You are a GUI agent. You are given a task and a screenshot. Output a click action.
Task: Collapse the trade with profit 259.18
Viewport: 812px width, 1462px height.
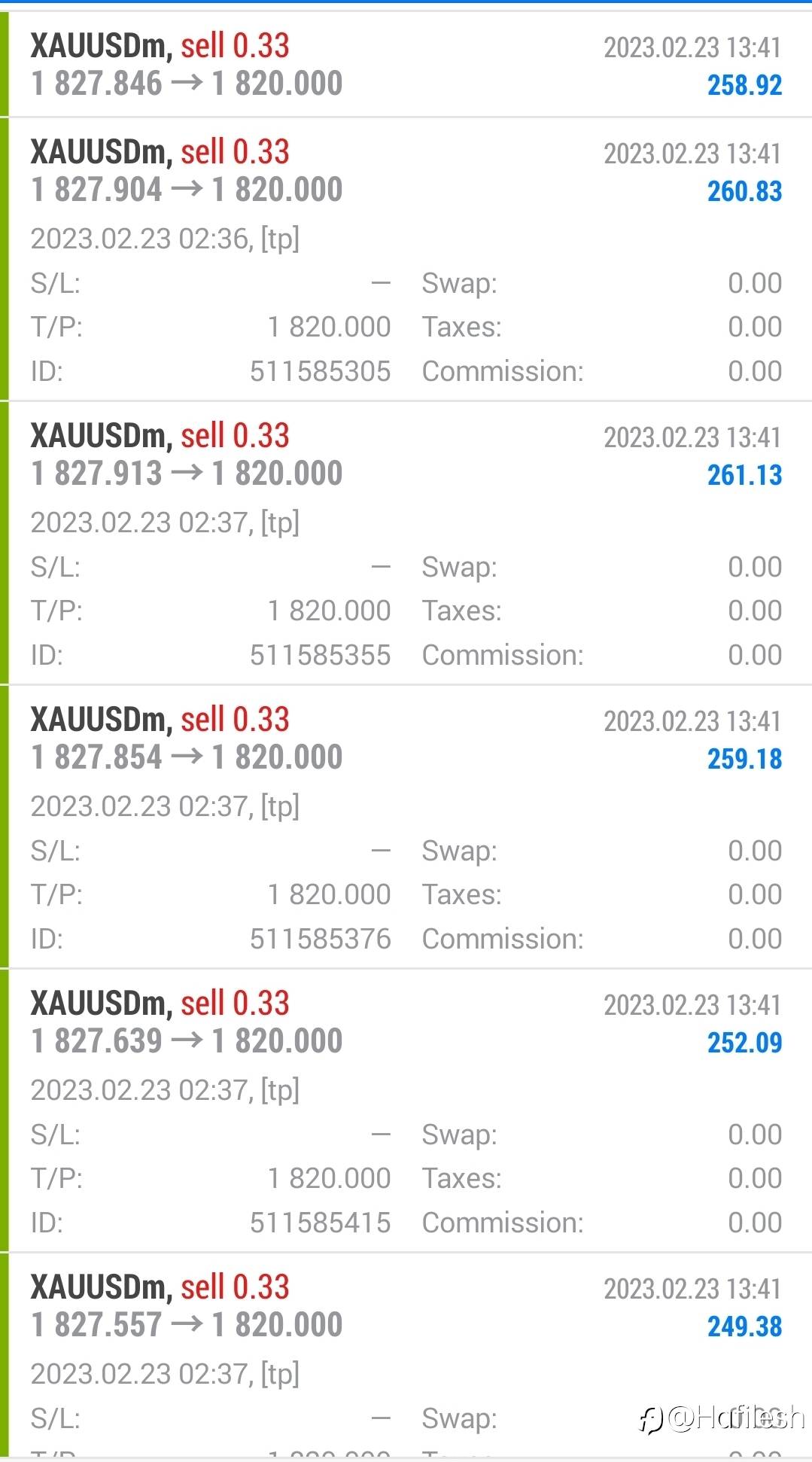click(x=406, y=739)
